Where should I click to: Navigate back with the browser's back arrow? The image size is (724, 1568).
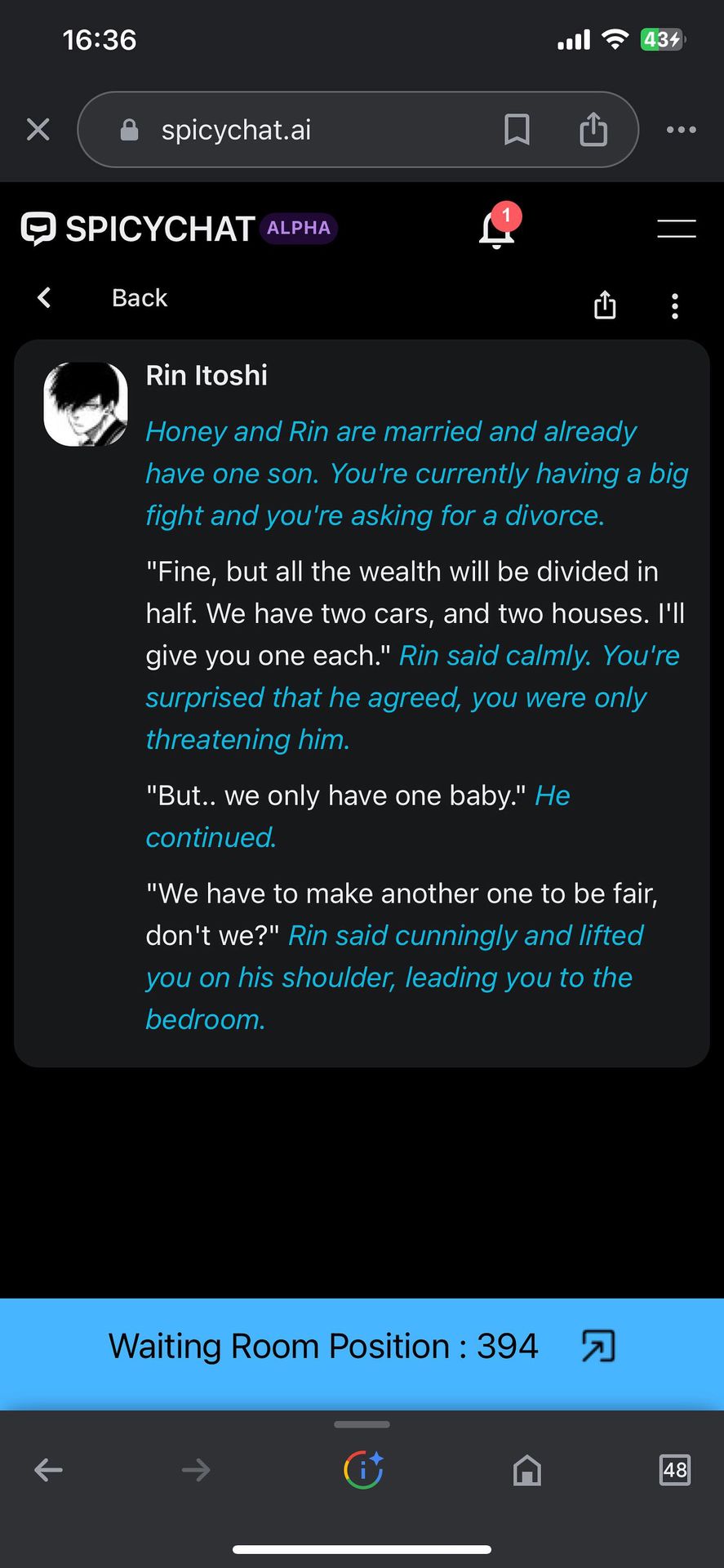pyautogui.click(x=48, y=1471)
